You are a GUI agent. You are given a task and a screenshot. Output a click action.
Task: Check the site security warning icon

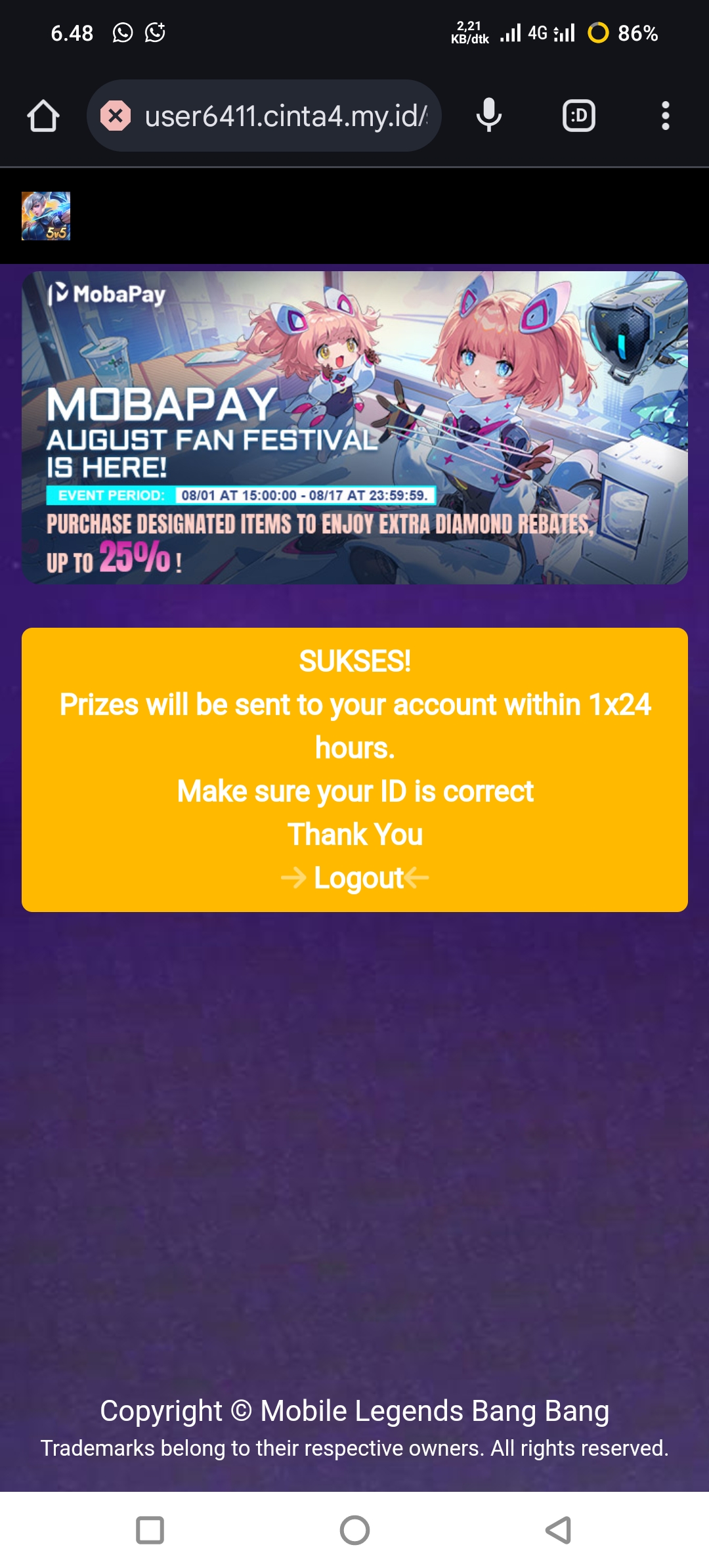(116, 116)
